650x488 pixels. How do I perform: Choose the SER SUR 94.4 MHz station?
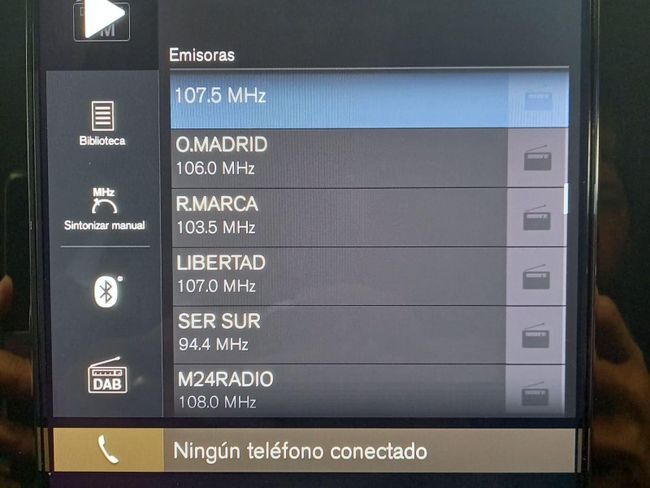340,334
